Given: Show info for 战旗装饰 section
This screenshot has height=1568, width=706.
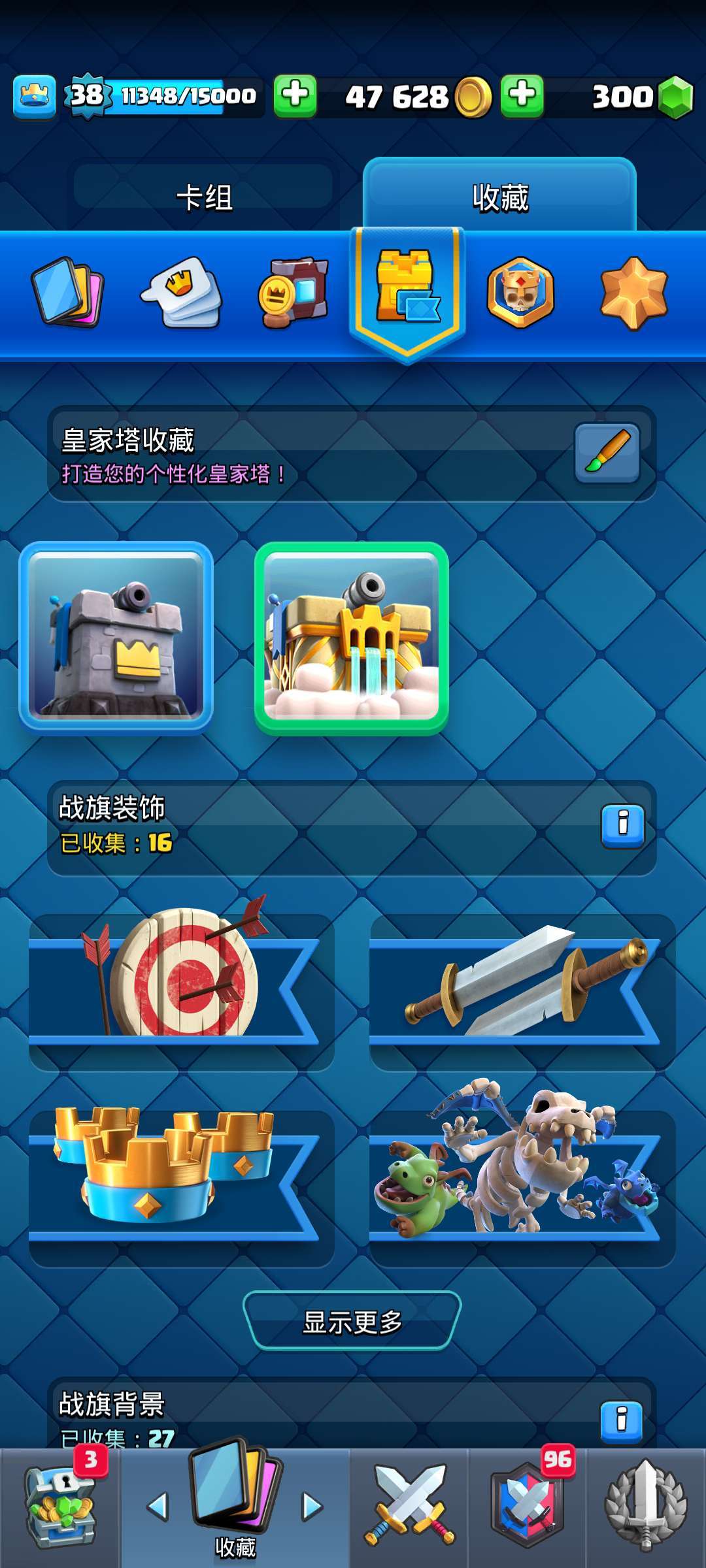Looking at the screenshot, I should [x=622, y=826].
